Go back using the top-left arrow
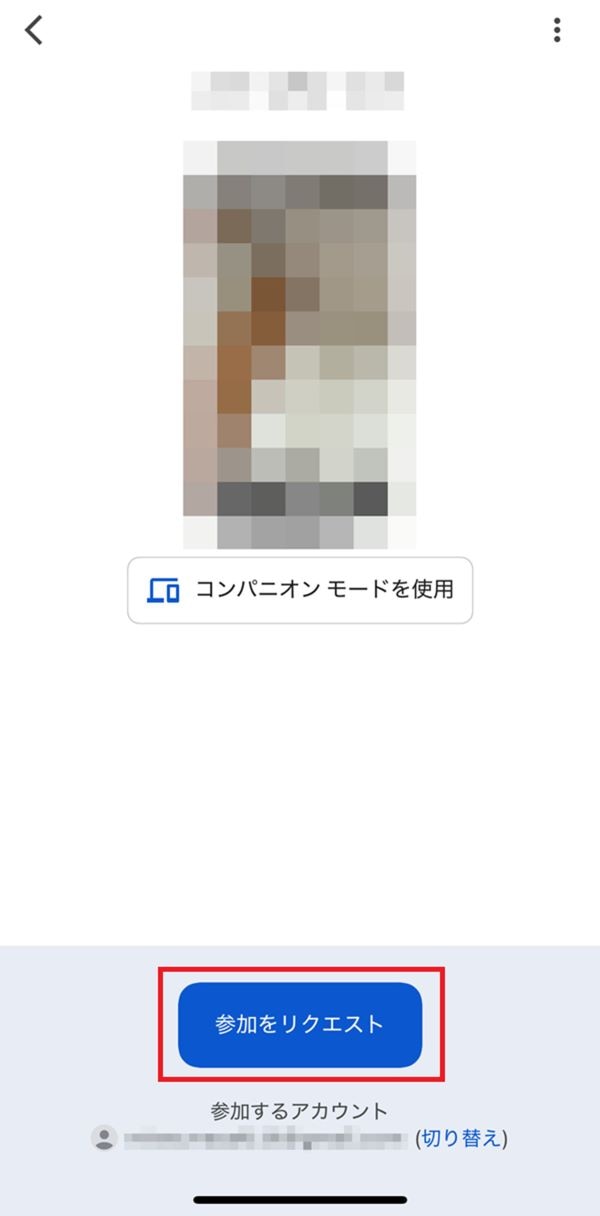Screen dimensions: 600x1216 [x=34, y=31]
